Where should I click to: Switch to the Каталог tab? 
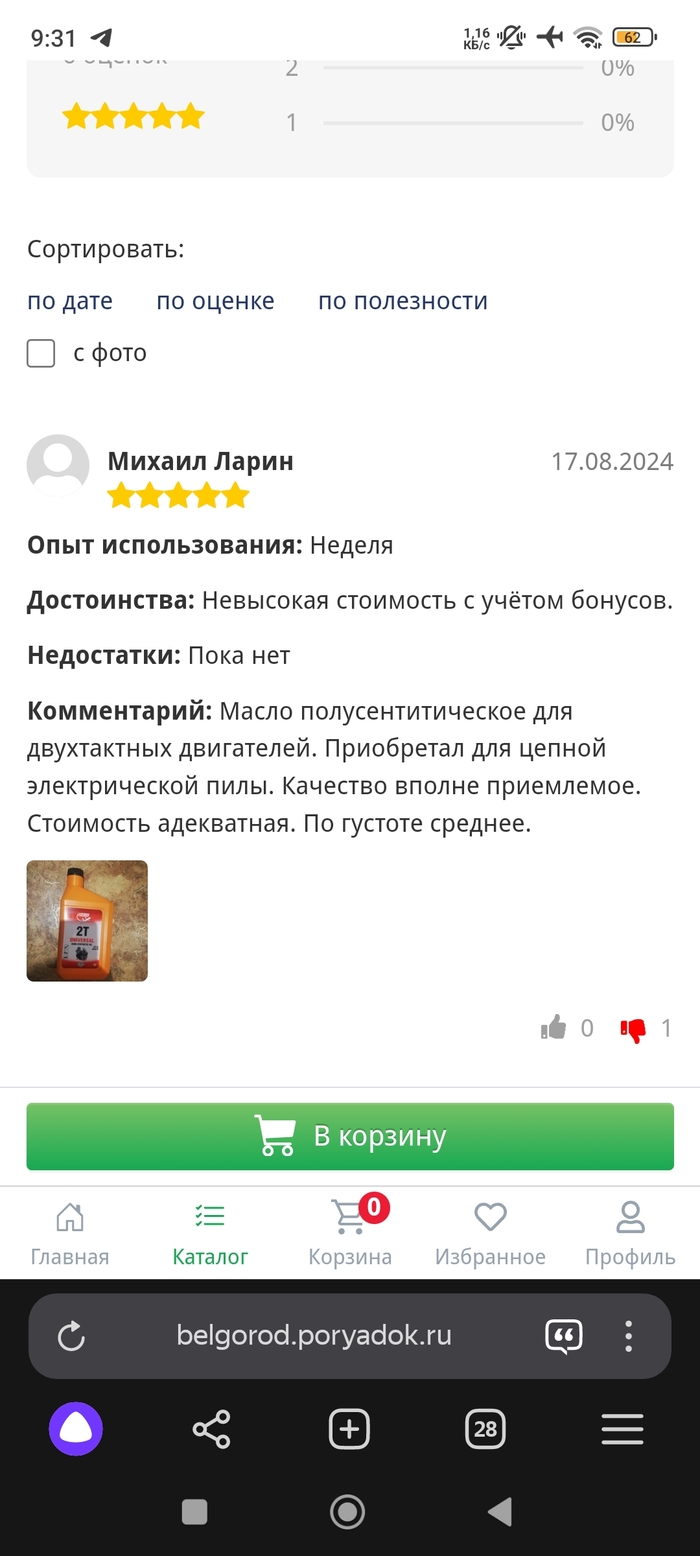pyautogui.click(x=210, y=1234)
